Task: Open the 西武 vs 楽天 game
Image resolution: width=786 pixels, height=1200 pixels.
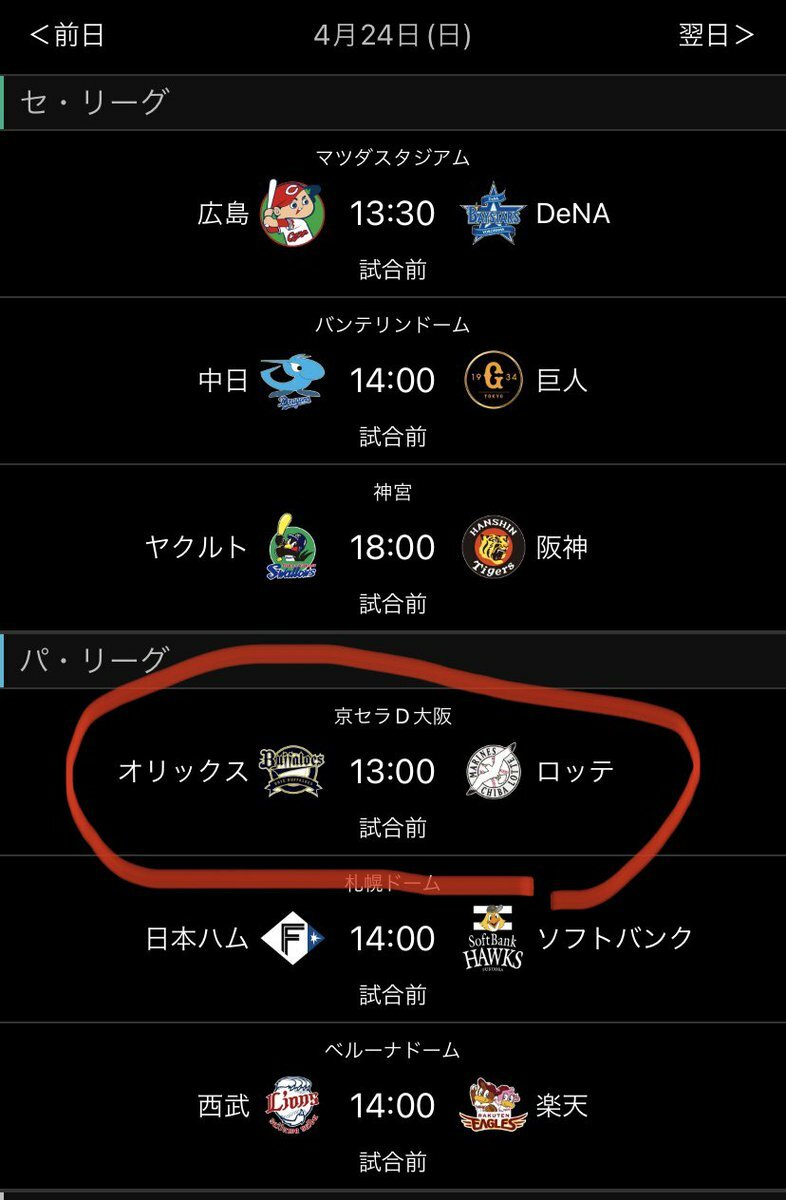Action: tap(393, 1106)
